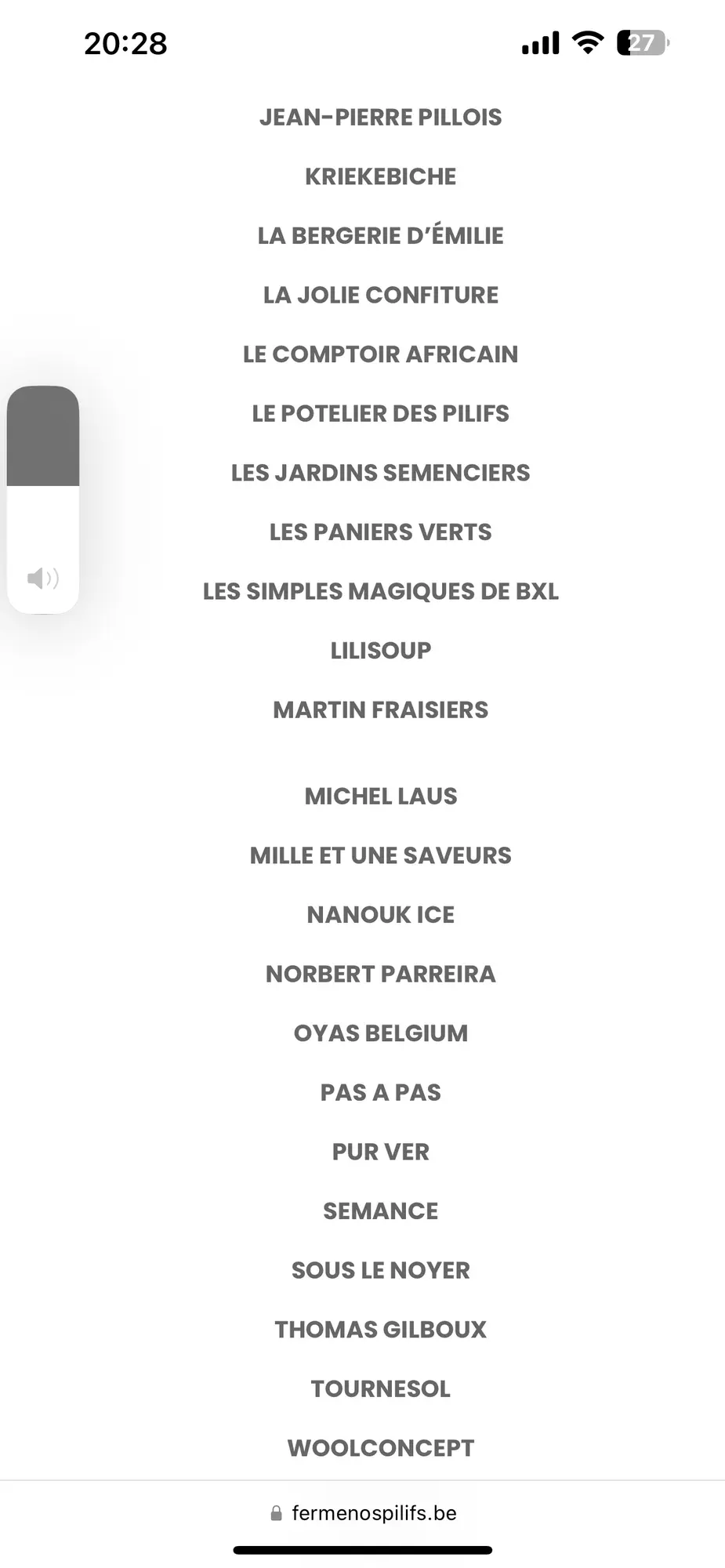Visit the Woolconcept page
725x1568 pixels.
(x=380, y=1448)
